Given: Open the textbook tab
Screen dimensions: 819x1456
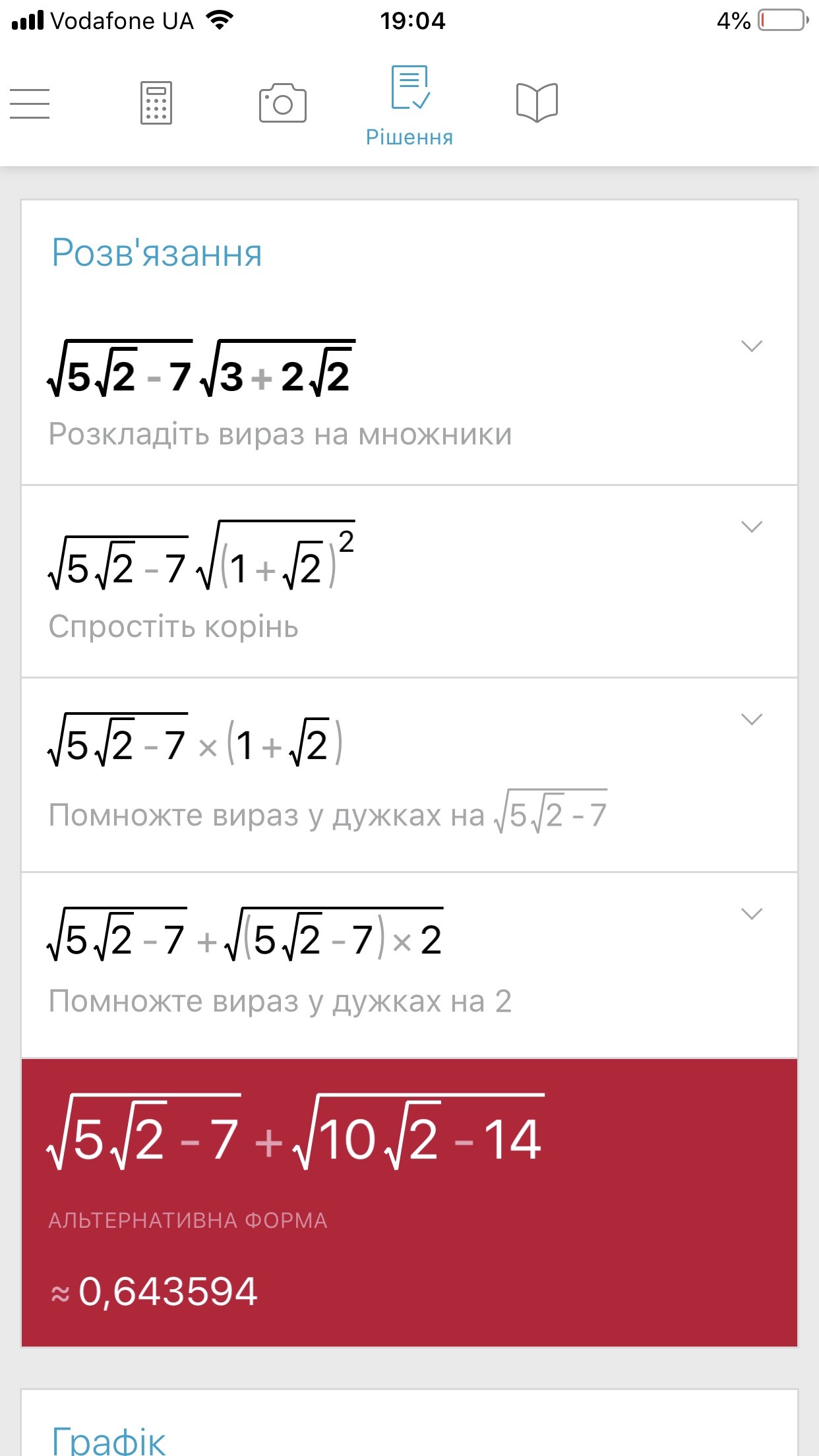Looking at the screenshot, I should pos(536,103).
